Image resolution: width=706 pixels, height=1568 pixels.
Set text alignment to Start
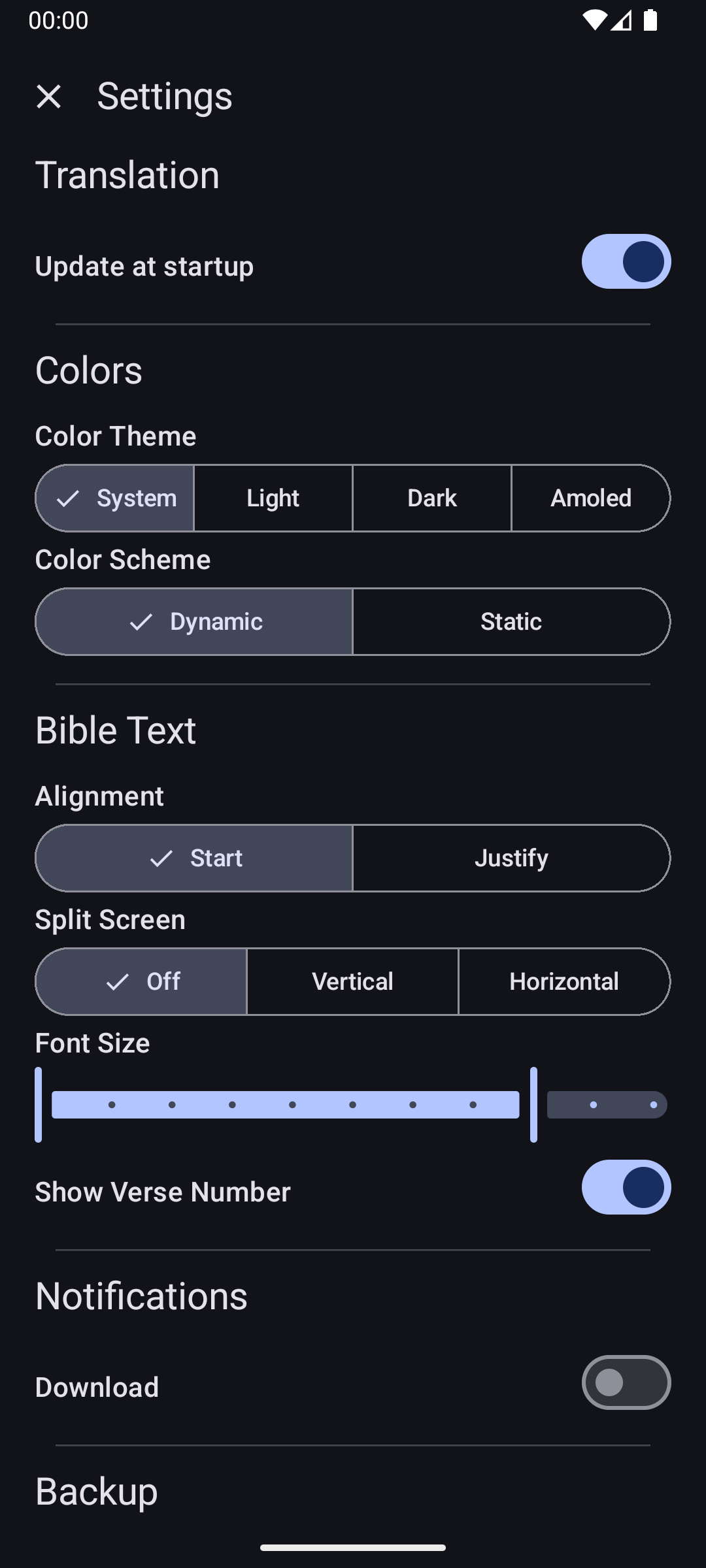[x=194, y=858]
